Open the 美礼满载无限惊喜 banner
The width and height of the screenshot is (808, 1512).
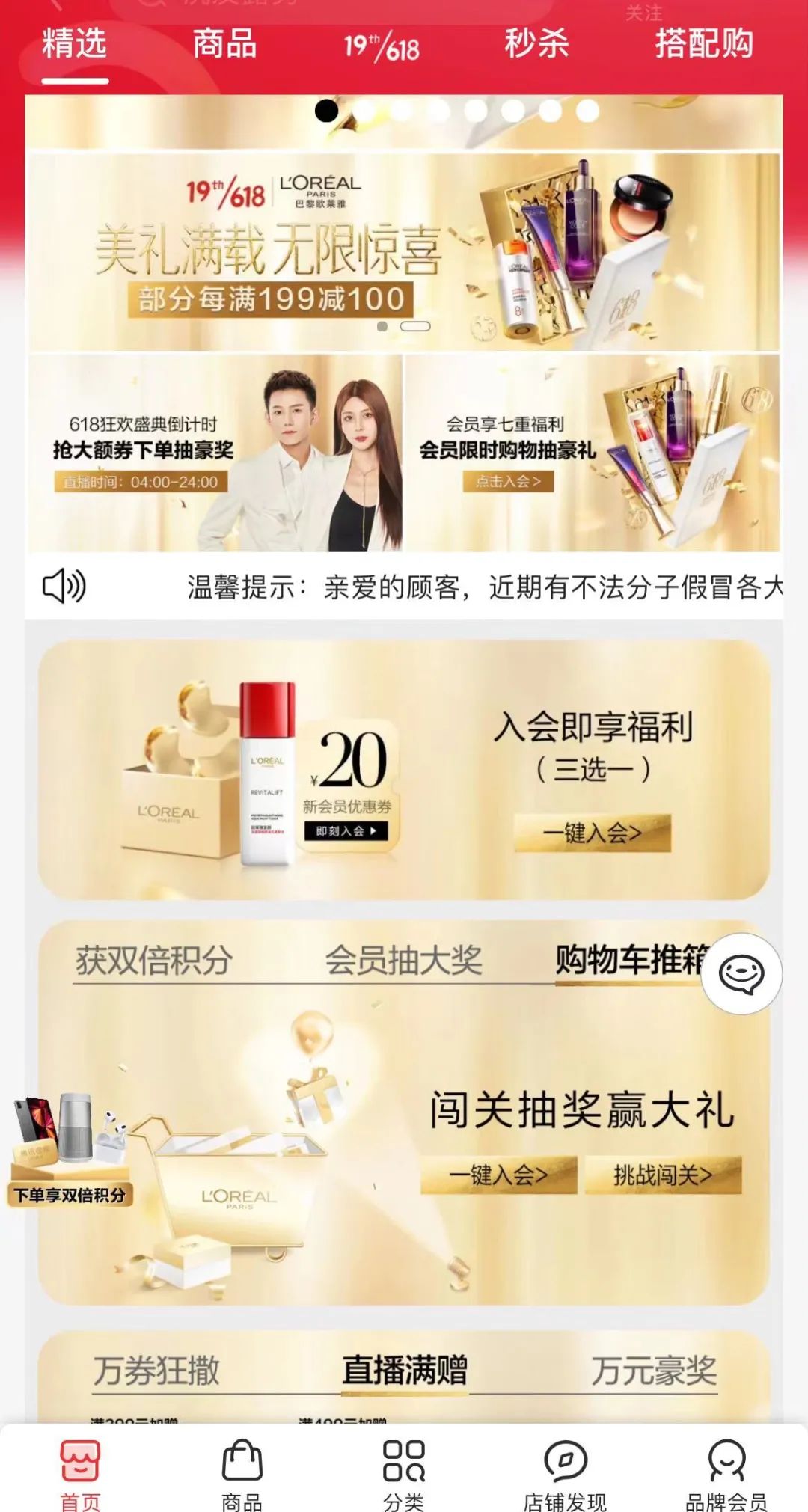click(x=404, y=251)
